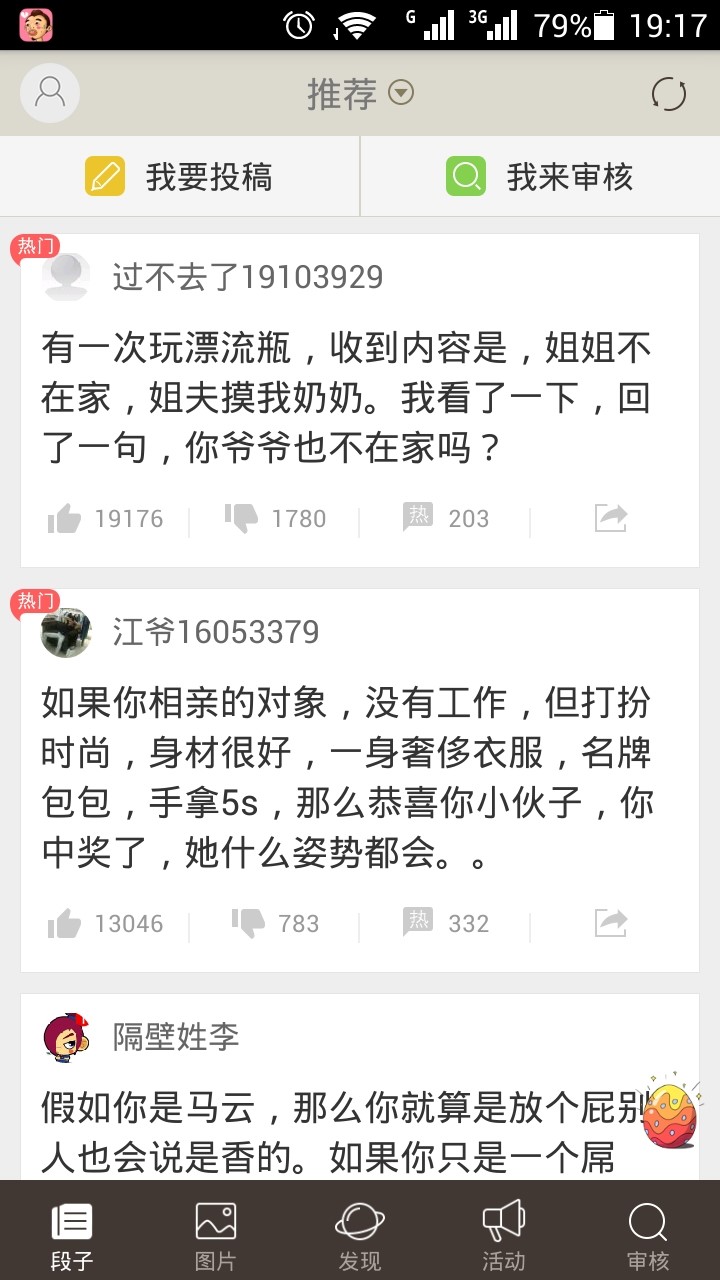The width and height of the screenshot is (720, 1280).
Task: Open the user profile avatar icon
Action: coord(49,93)
